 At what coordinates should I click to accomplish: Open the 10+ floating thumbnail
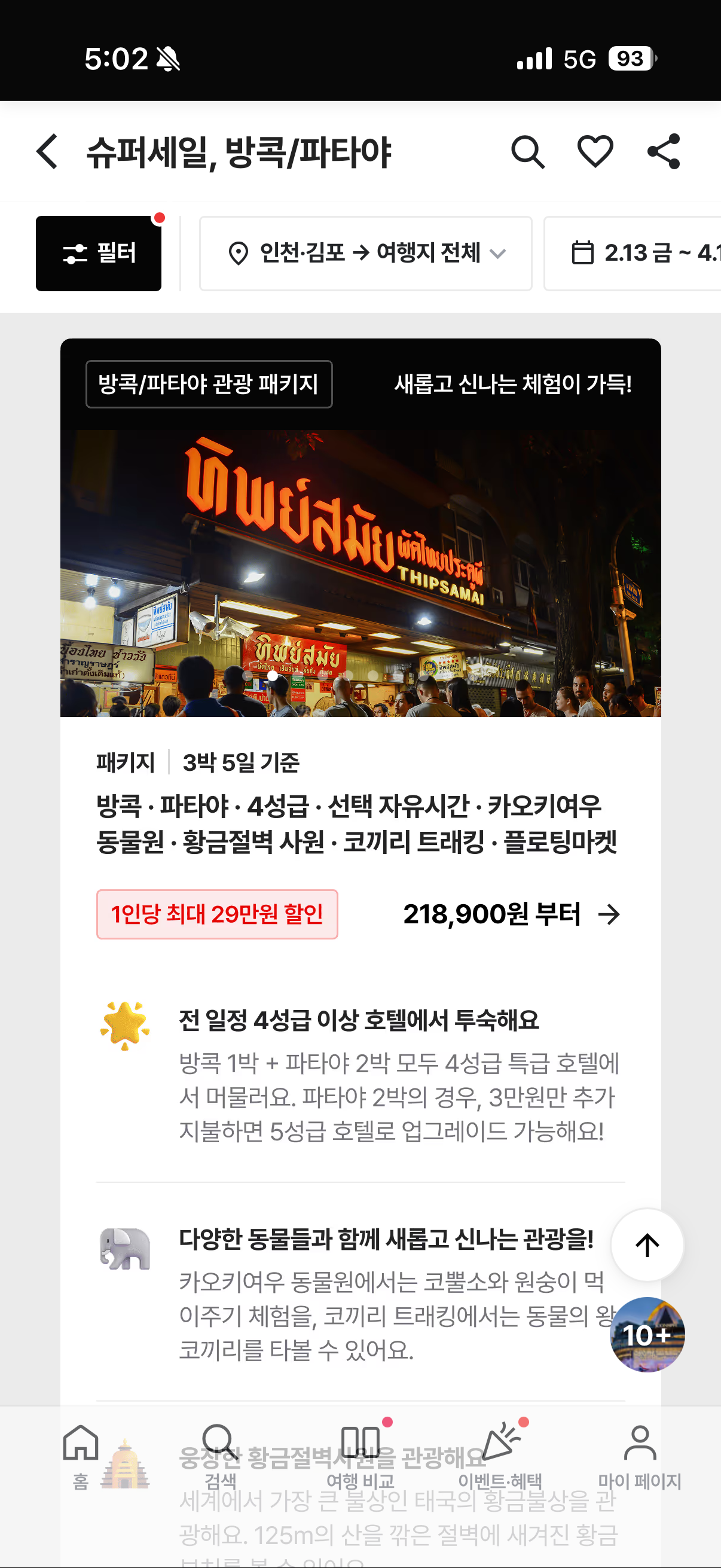(x=647, y=1334)
